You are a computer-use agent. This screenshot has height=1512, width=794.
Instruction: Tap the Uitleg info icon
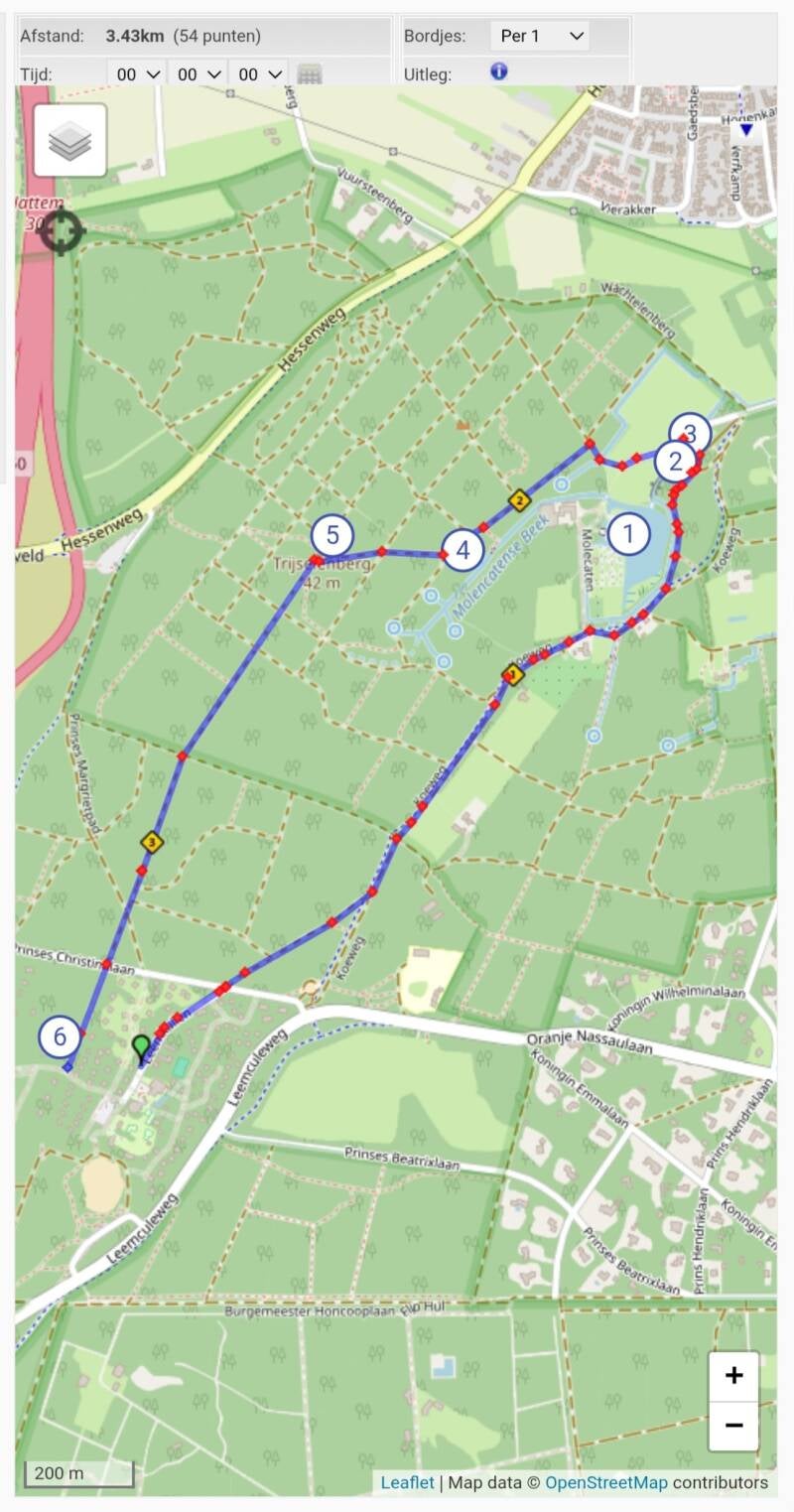pyautogui.click(x=499, y=71)
